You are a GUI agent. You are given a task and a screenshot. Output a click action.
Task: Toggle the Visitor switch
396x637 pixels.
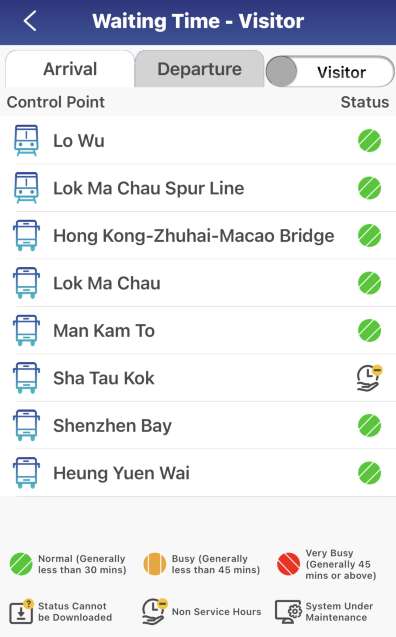click(x=330, y=72)
